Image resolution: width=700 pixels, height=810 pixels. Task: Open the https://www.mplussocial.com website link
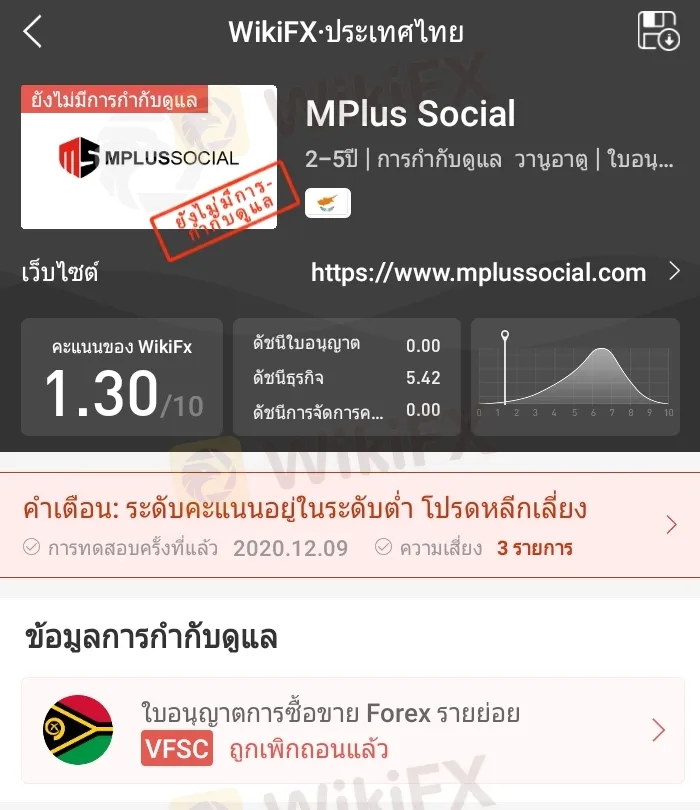[479, 272]
